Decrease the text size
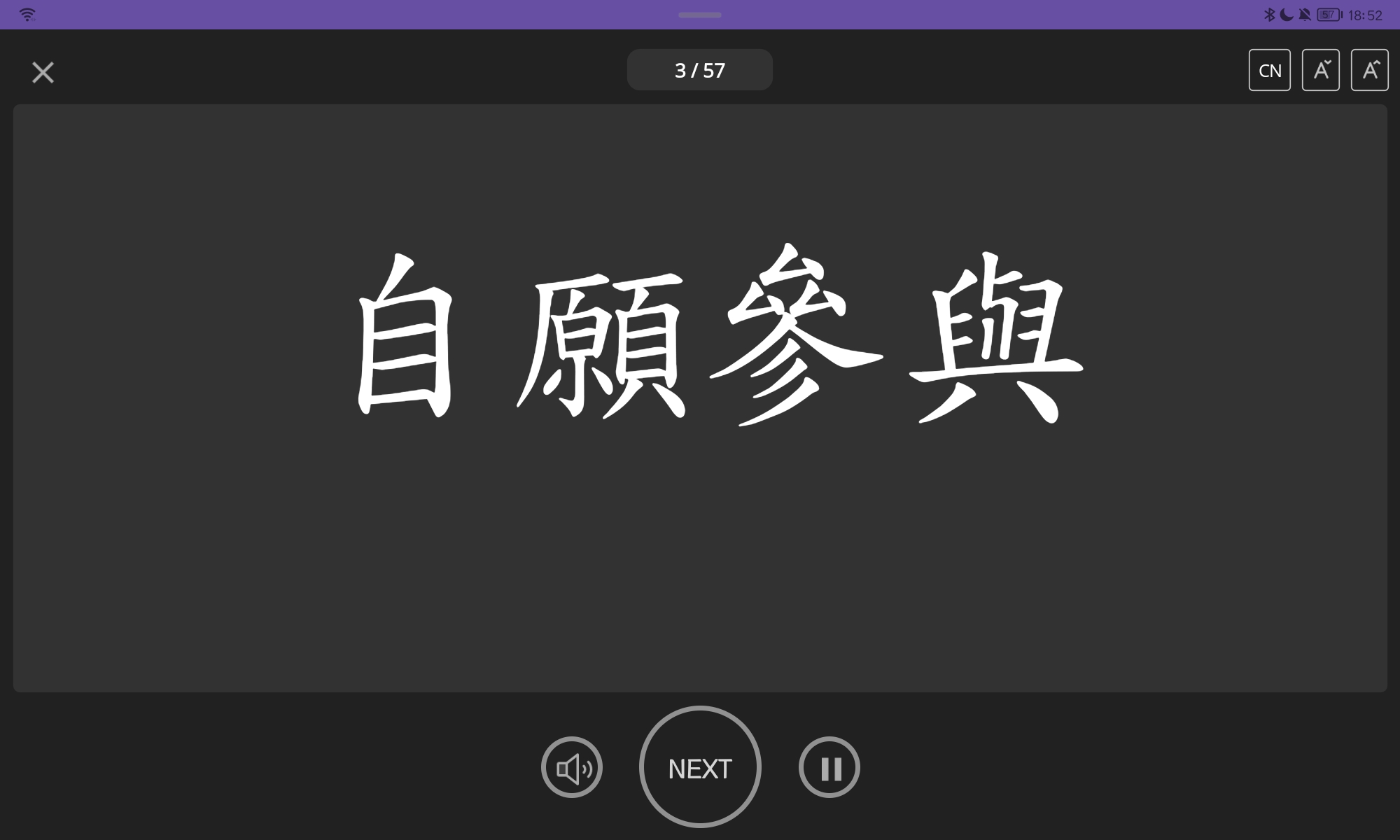The width and height of the screenshot is (1400, 840). click(1320, 70)
